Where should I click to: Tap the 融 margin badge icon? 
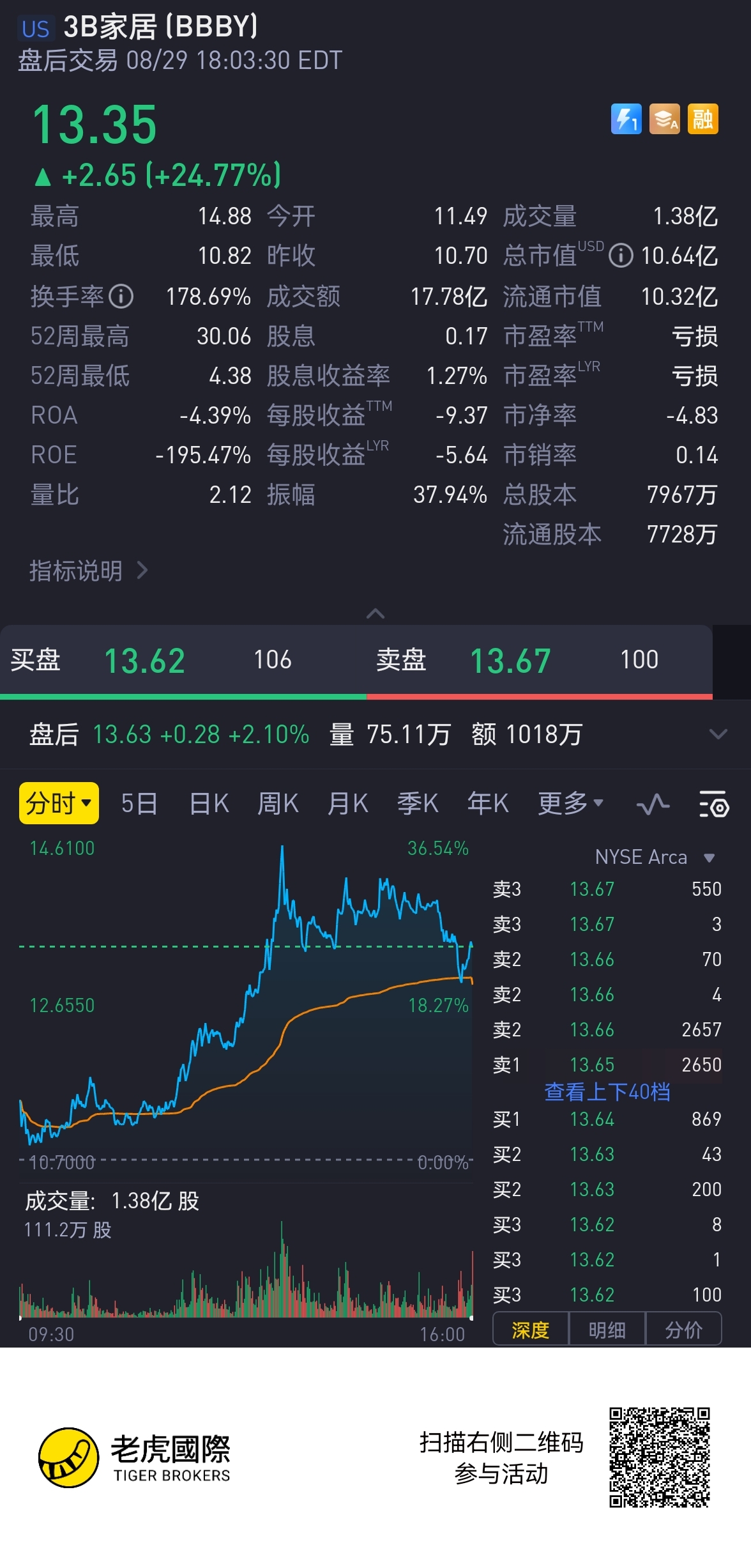coord(702,119)
